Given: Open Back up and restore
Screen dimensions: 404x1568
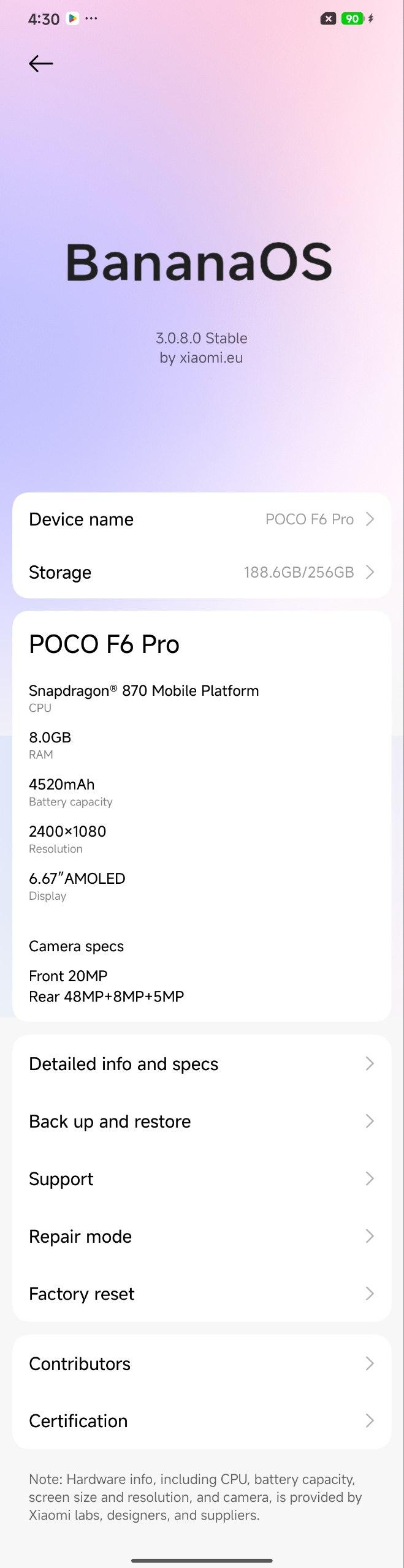Looking at the screenshot, I should coord(202,1121).
